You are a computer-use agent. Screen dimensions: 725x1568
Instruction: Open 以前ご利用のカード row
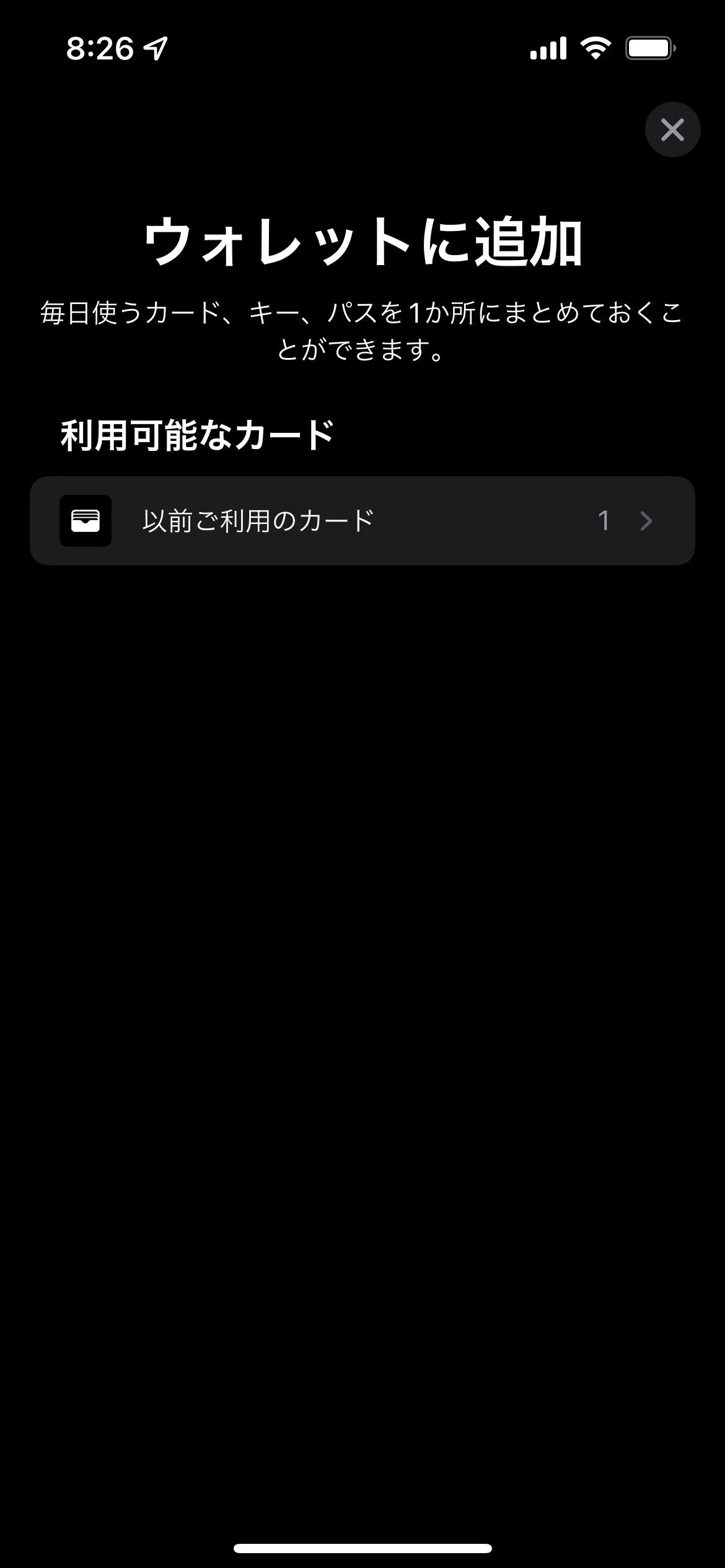tap(362, 521)
